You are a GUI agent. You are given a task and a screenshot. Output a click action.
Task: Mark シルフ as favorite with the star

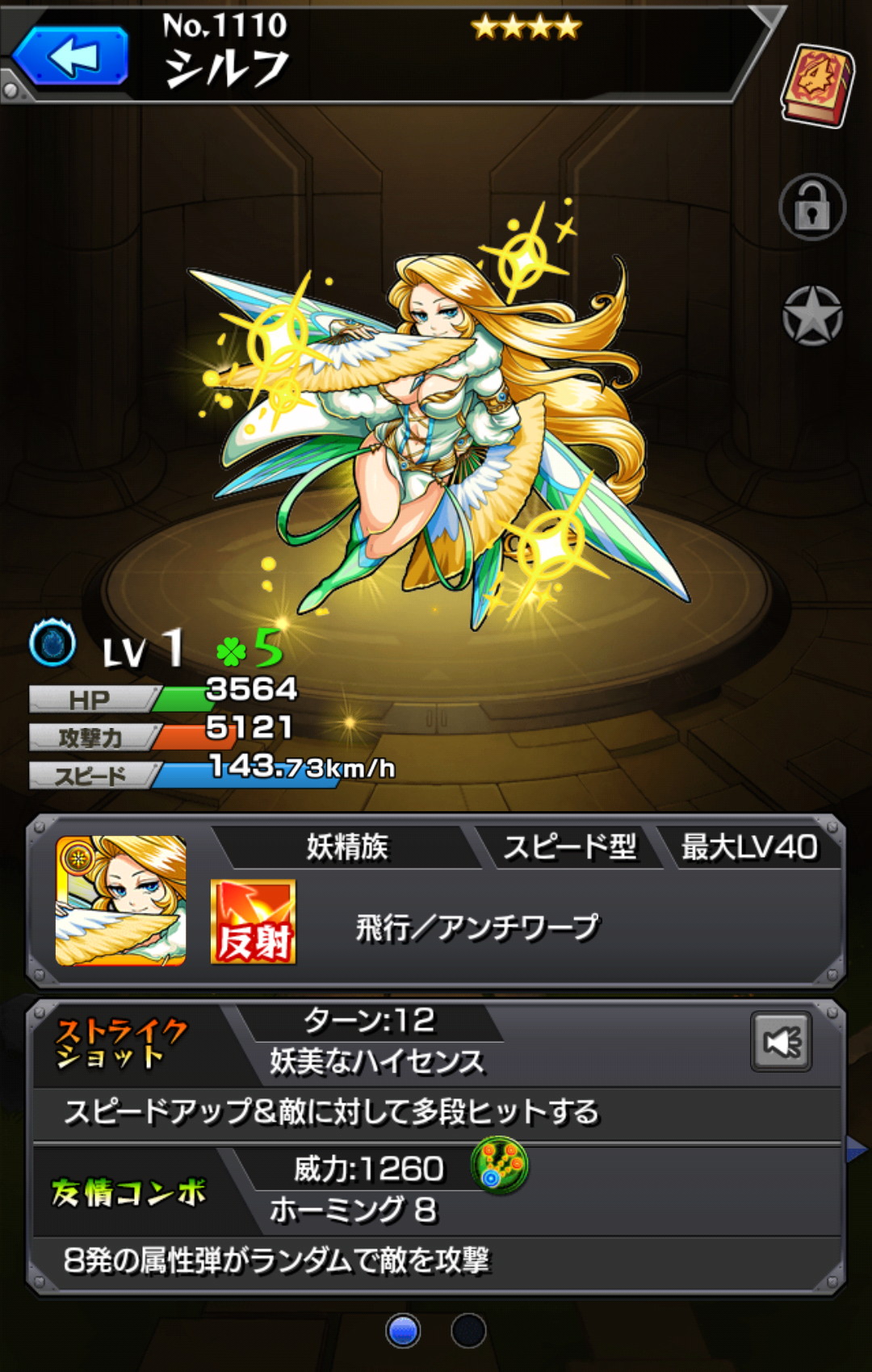[x=812, y=316]
